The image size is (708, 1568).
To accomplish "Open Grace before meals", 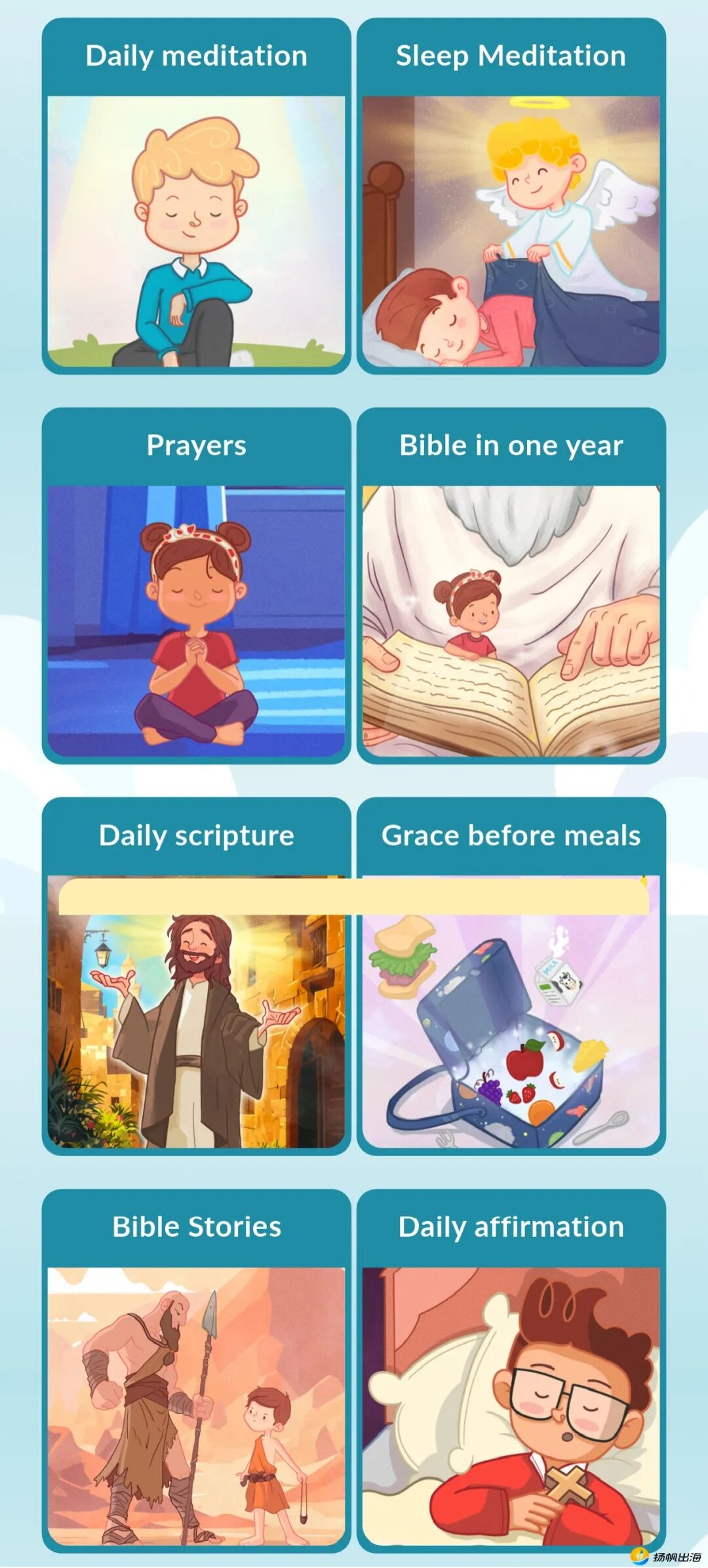I will (511, 976).
